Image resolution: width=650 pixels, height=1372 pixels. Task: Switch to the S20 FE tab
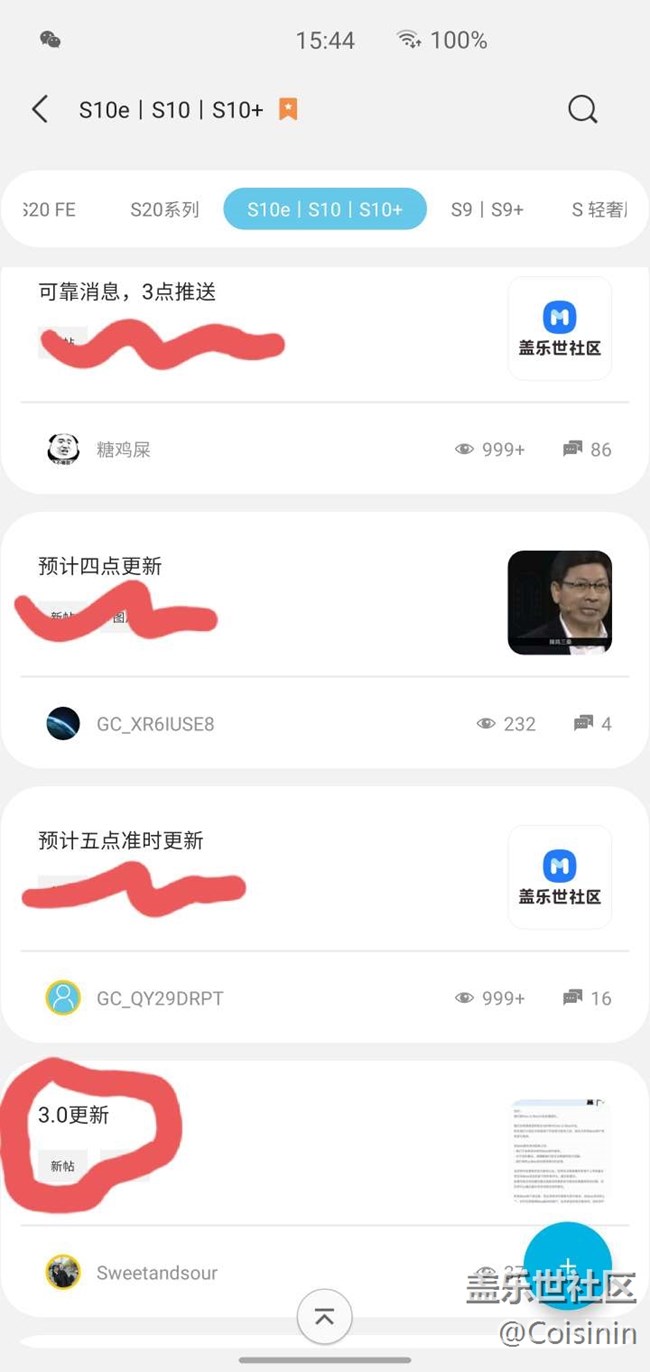[50, 210]
